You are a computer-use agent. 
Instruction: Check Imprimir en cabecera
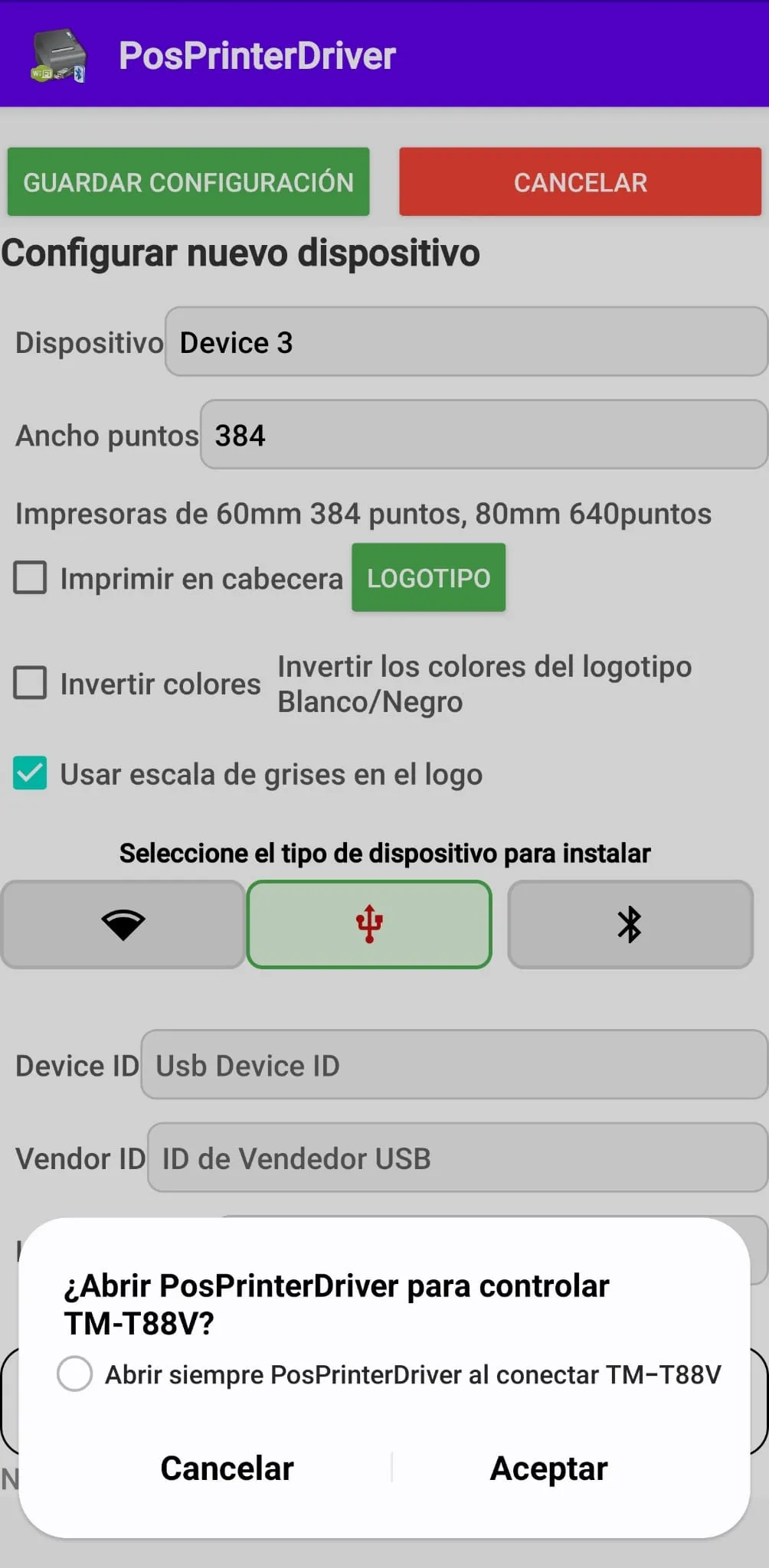tap(30, 578)
